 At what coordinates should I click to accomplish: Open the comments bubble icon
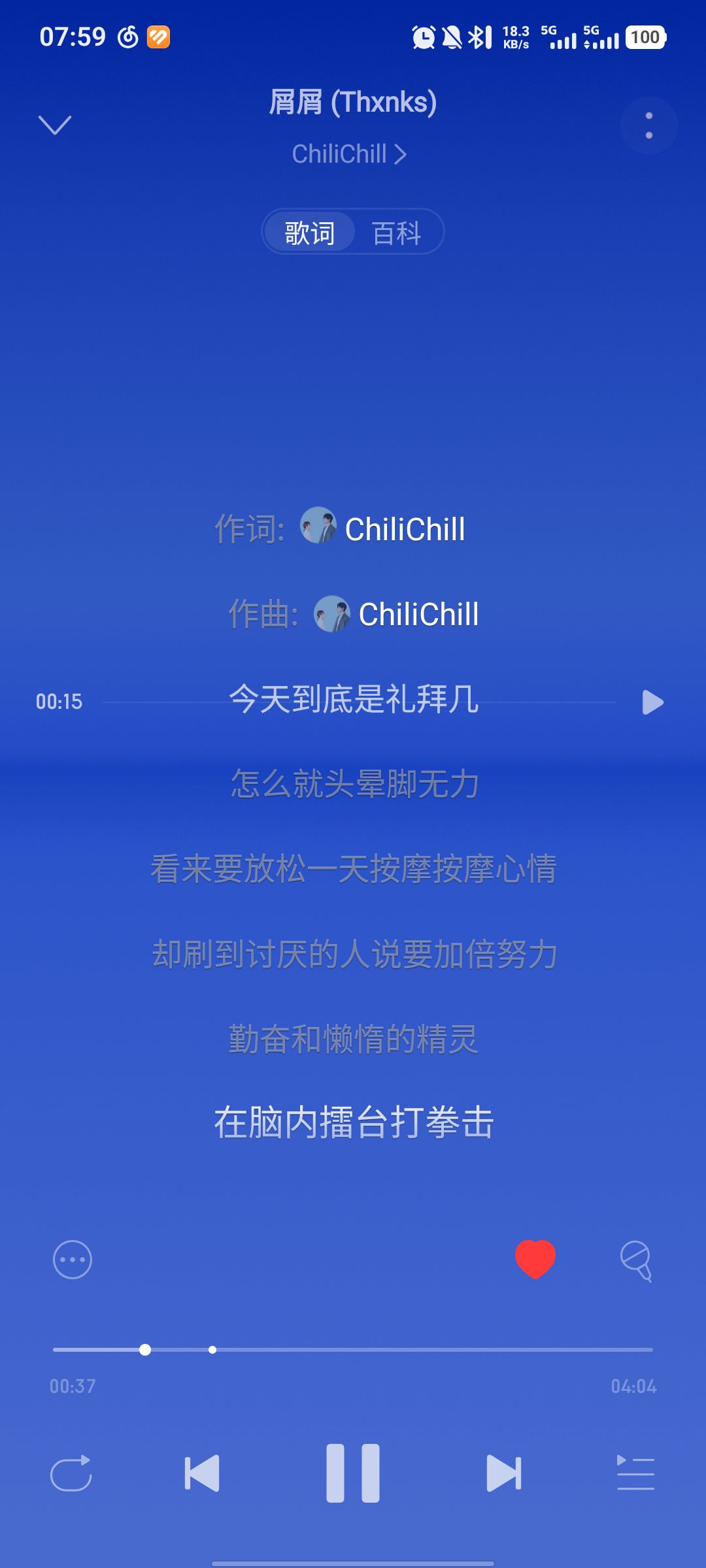[636, 1260]
